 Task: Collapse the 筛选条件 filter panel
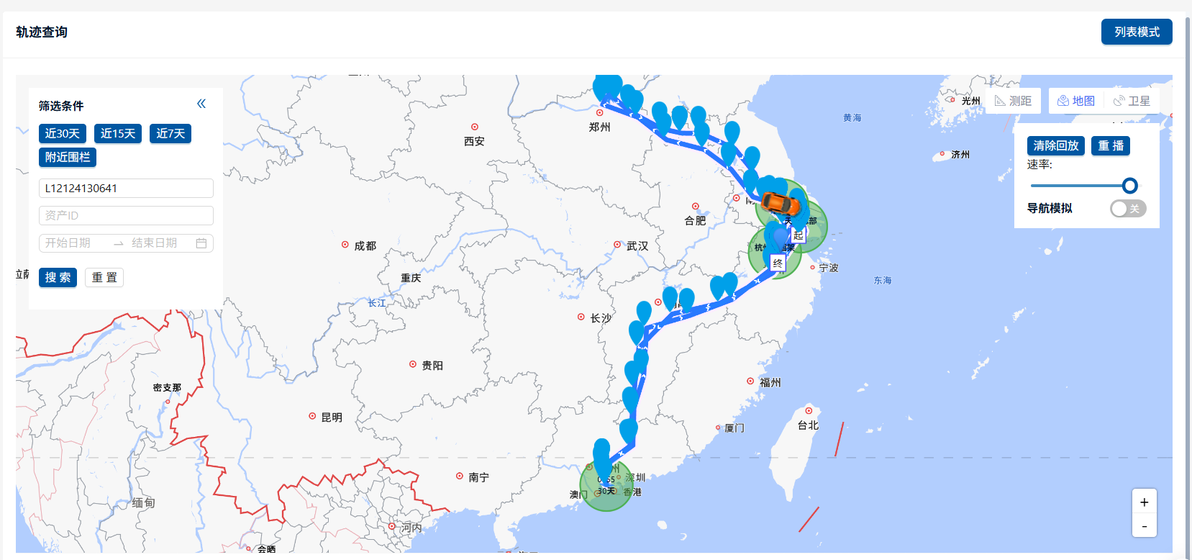(x=201, y=104)
